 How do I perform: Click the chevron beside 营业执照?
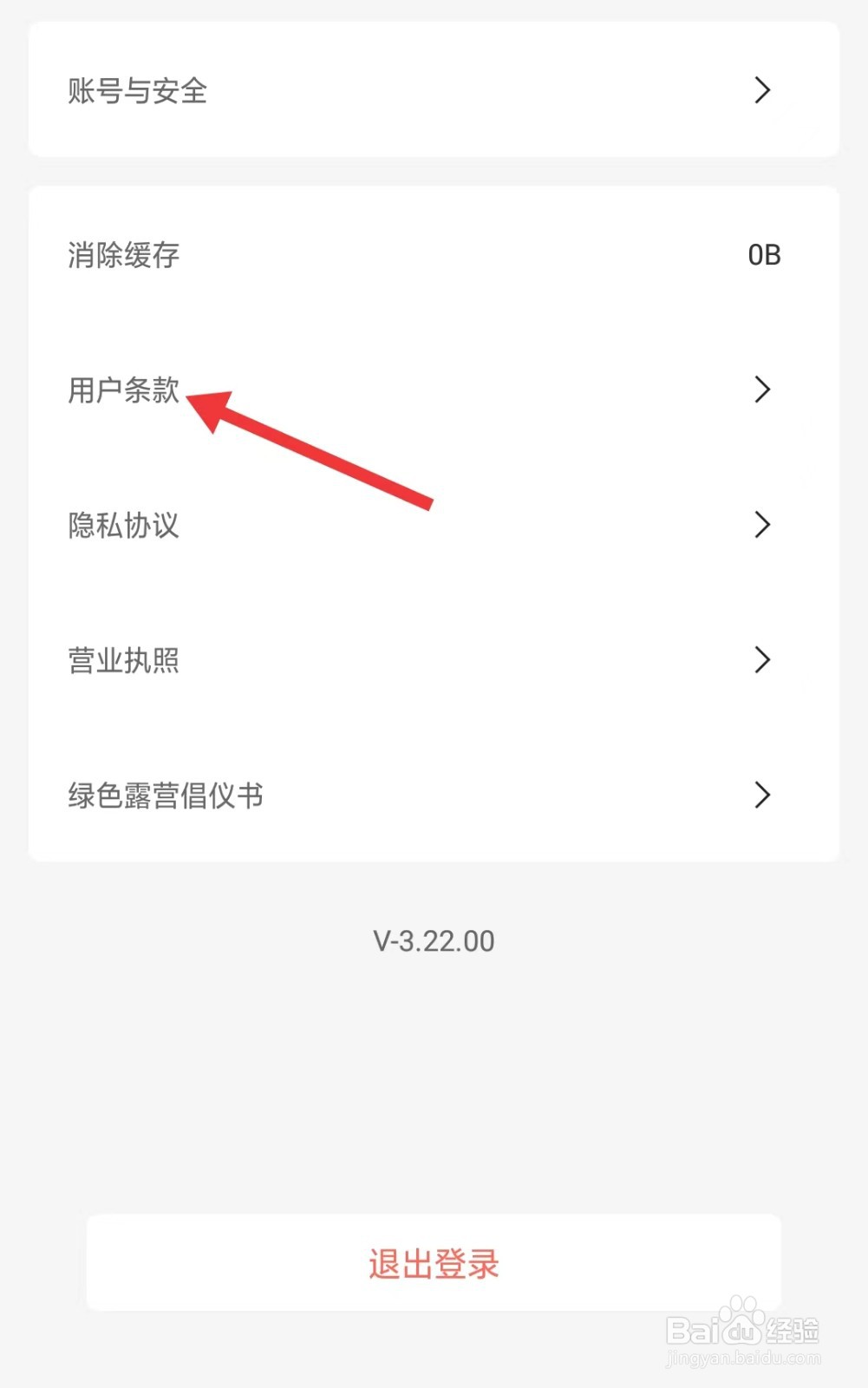(x=762, y=660)
